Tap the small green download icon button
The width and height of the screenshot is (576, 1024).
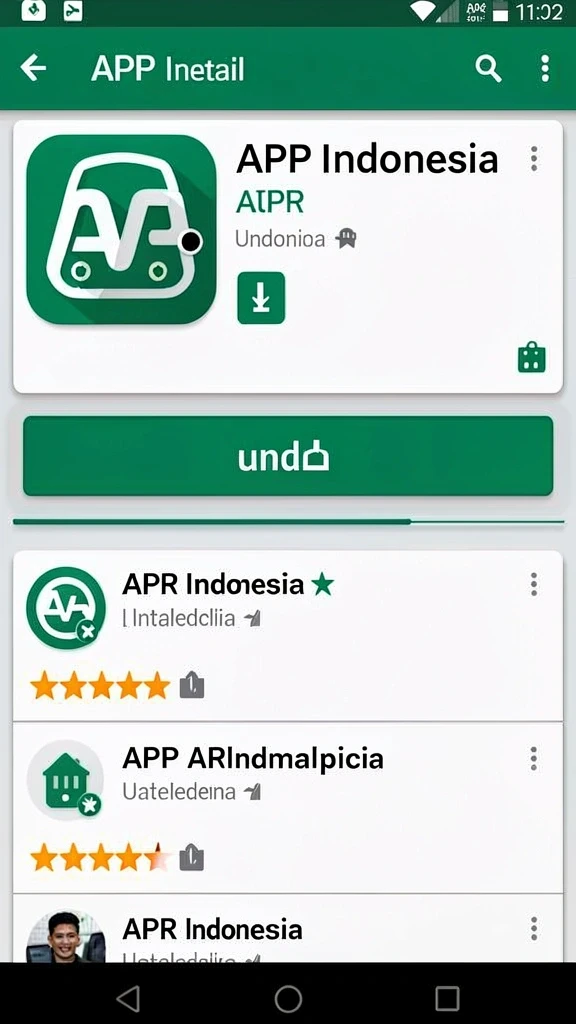(x=261, y=298)
